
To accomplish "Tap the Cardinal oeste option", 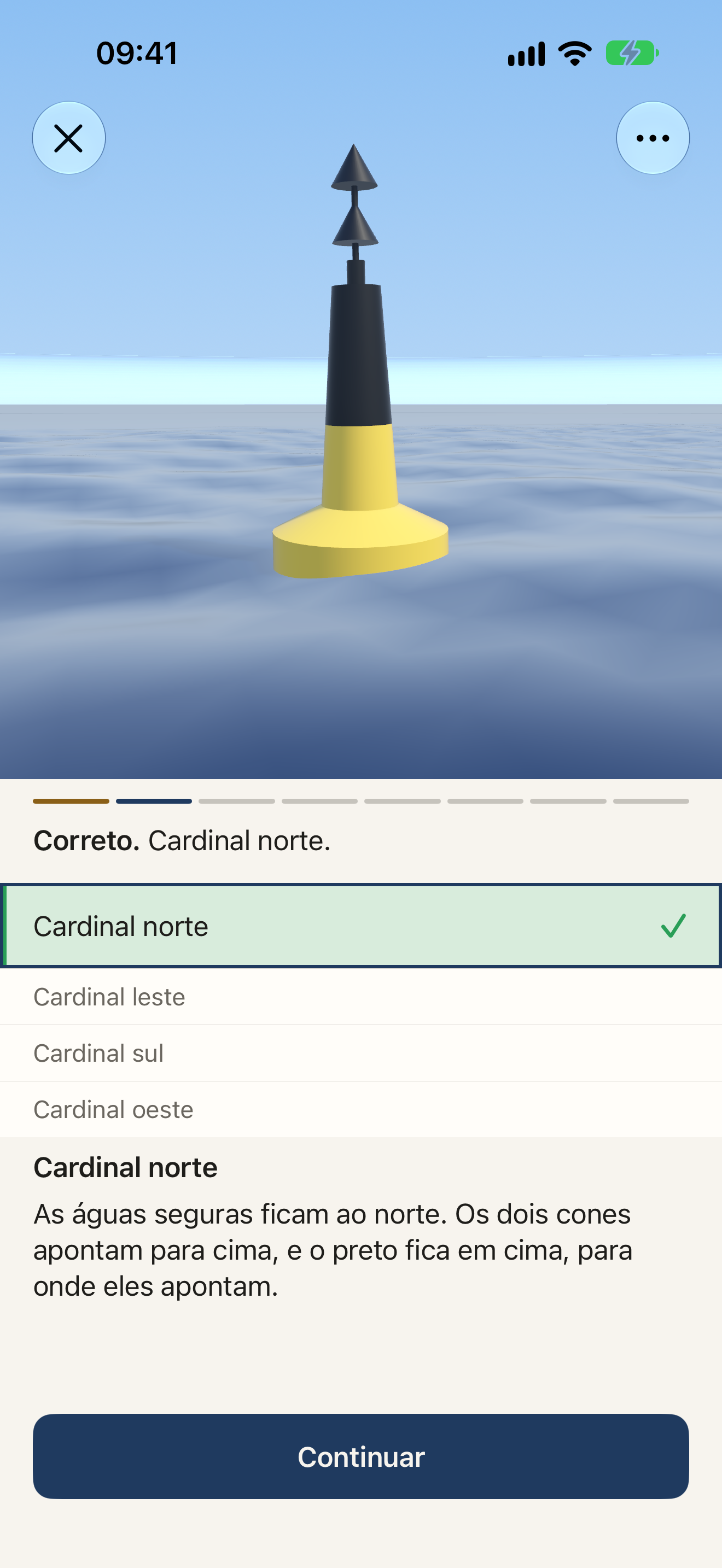I will coord(361,1110).
